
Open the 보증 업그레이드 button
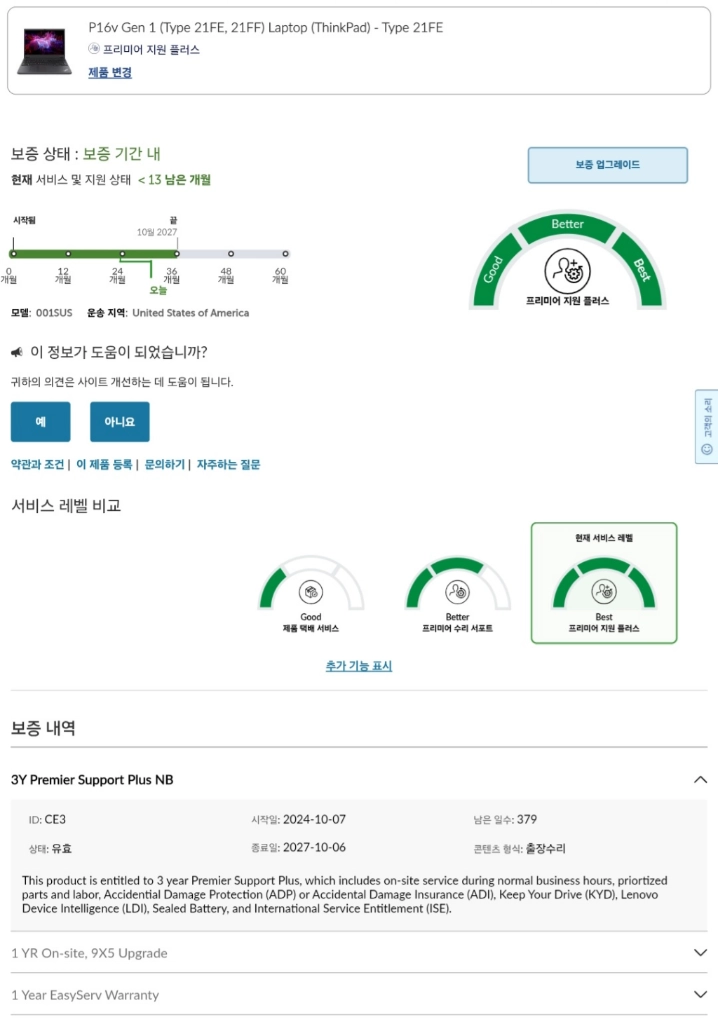tap(608, 165)
